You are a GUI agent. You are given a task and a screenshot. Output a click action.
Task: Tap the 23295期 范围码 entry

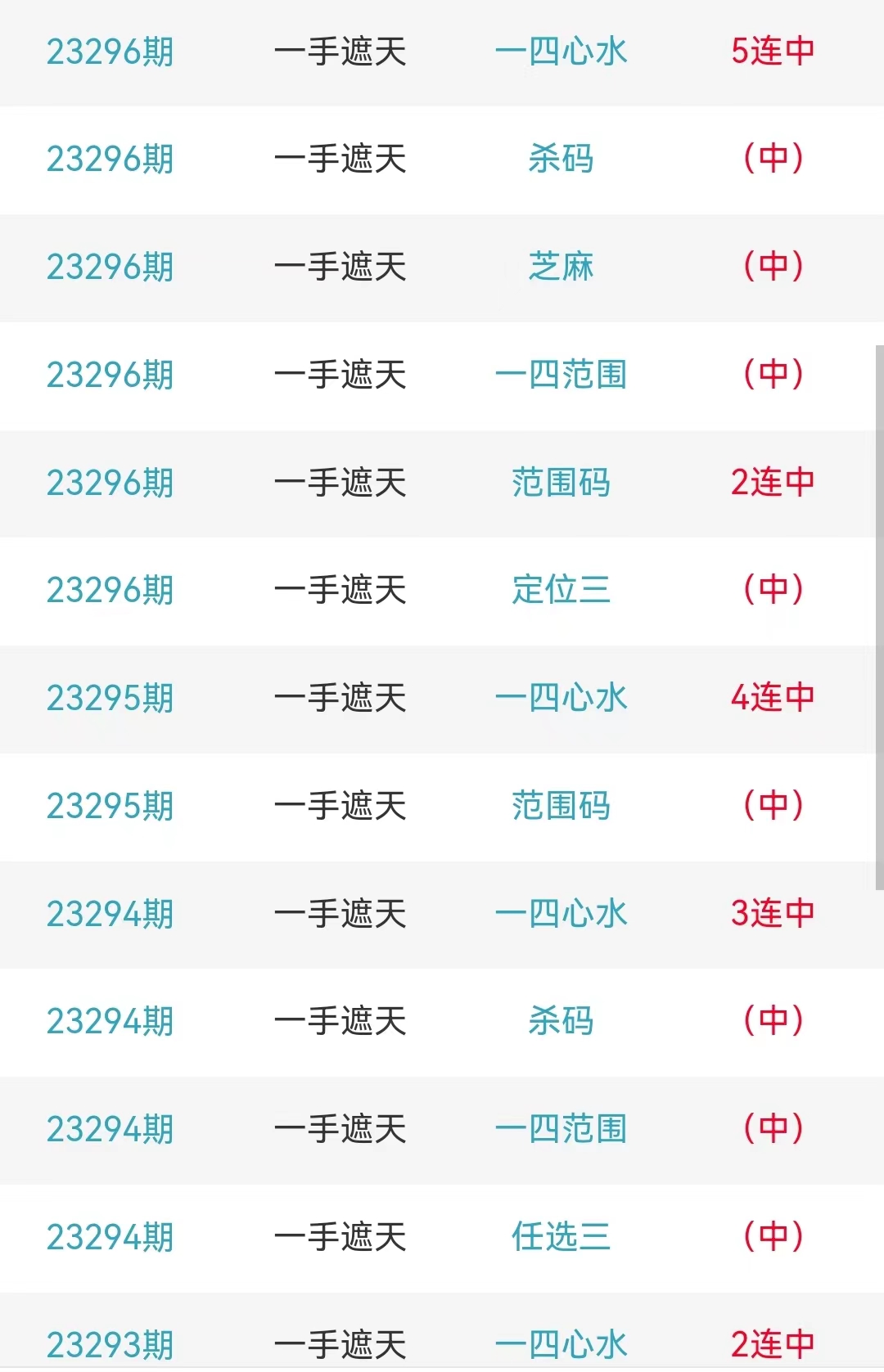click(x=561, y=807)
